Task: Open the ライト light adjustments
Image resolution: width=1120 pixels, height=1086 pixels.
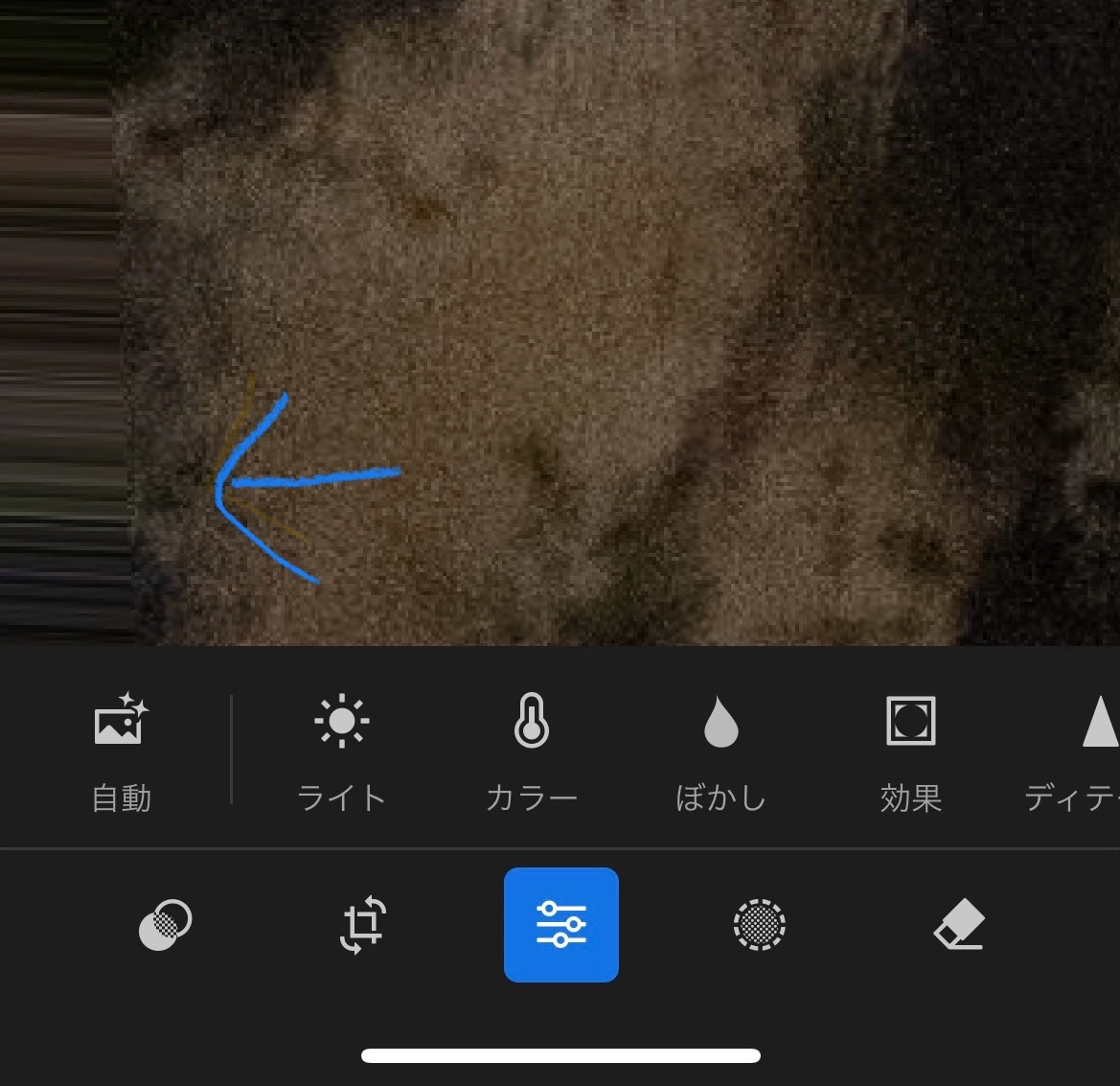Action: coord(341,751)
